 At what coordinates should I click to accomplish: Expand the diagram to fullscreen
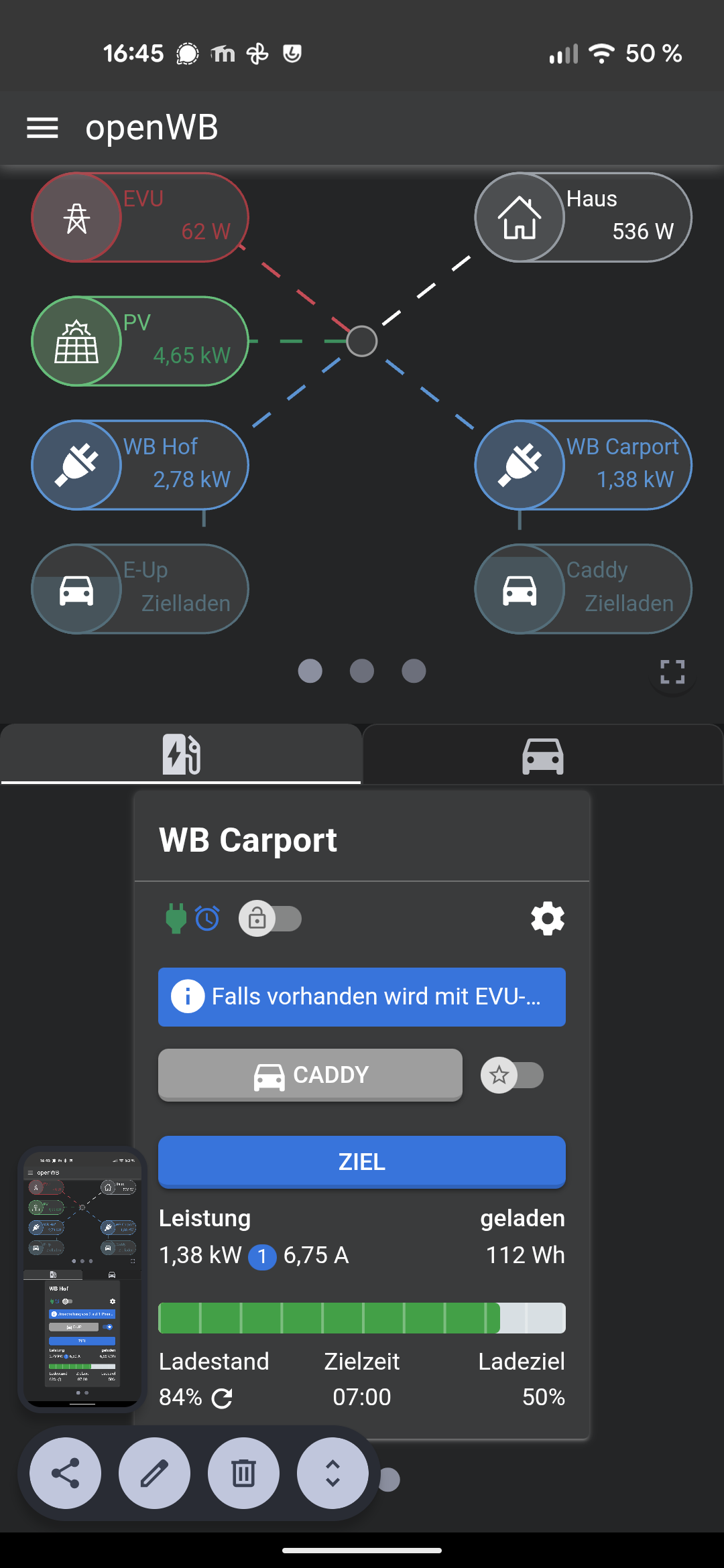(672, 671)
